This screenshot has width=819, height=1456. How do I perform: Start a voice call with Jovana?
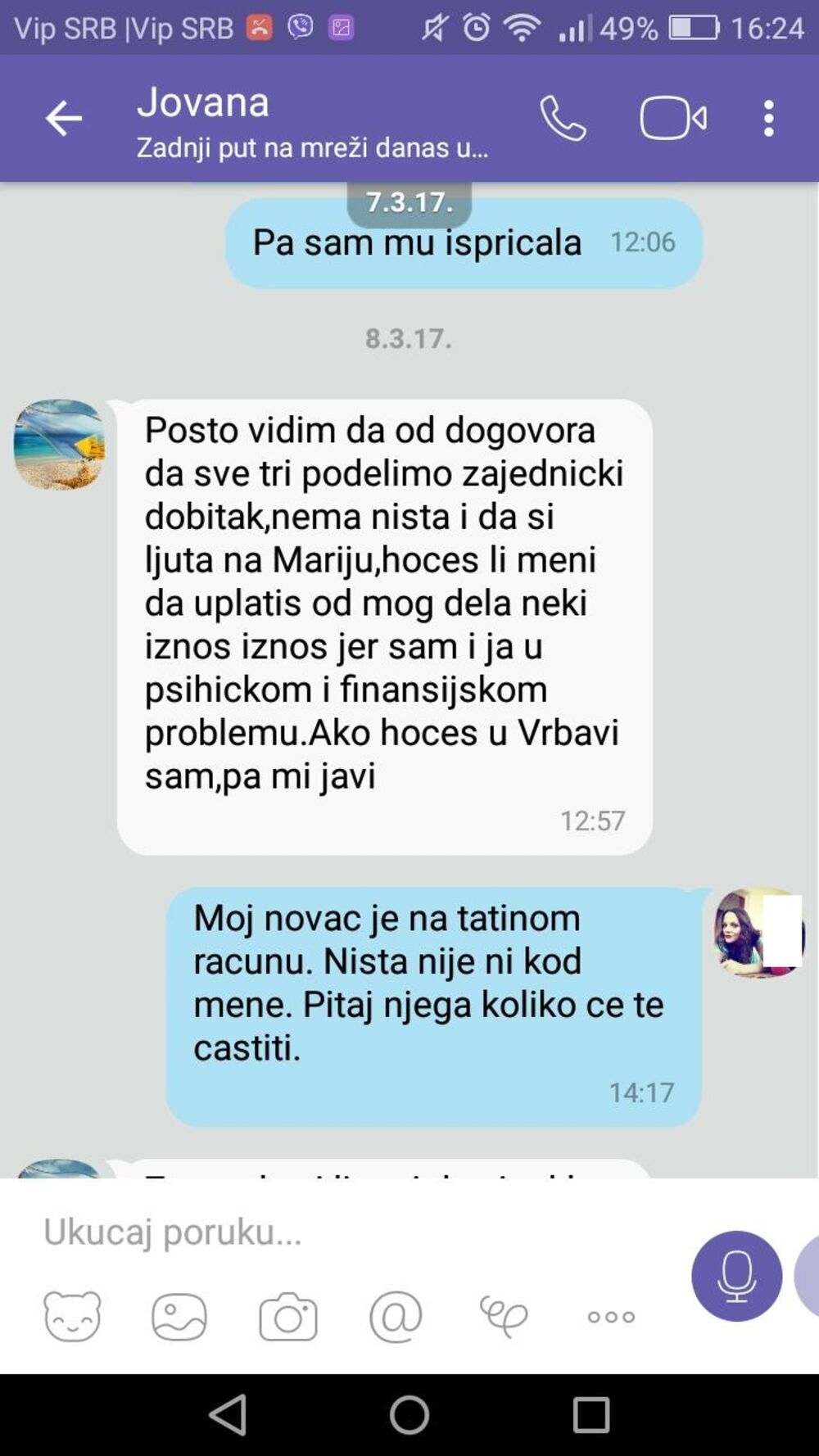click(x=563, y=119)
